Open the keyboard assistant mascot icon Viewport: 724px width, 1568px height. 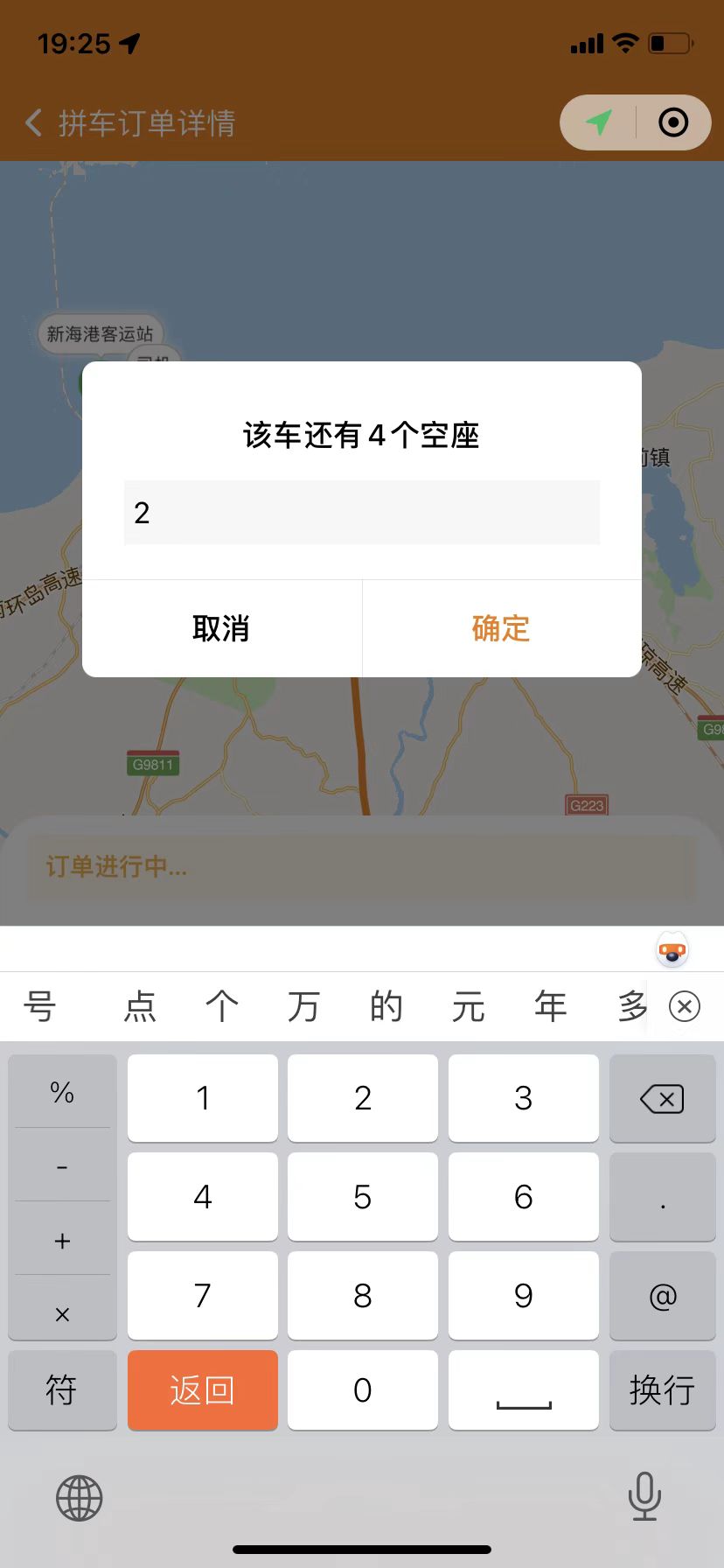tap(672, 950)
